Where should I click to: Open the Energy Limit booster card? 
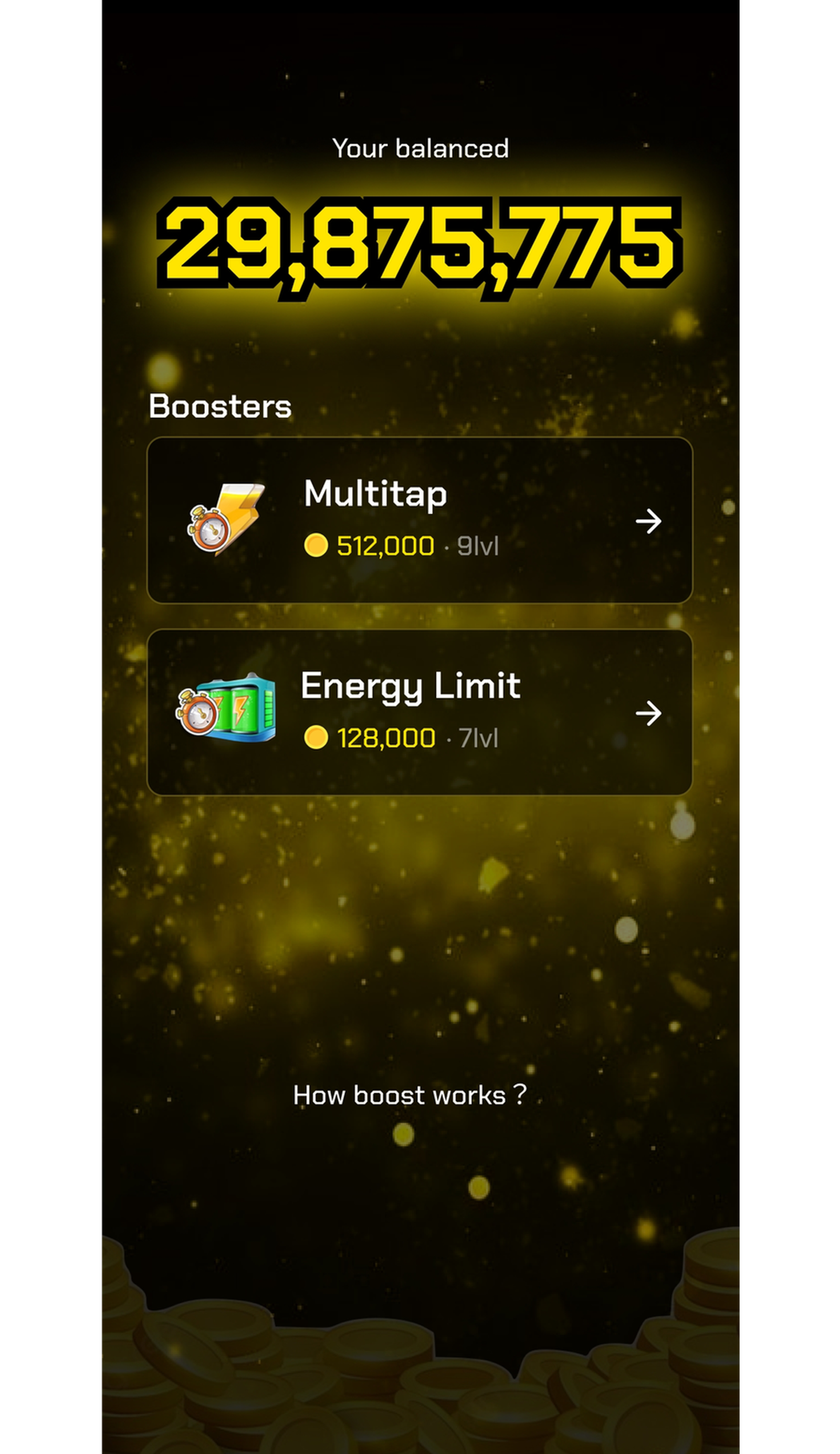click(419, 712)
